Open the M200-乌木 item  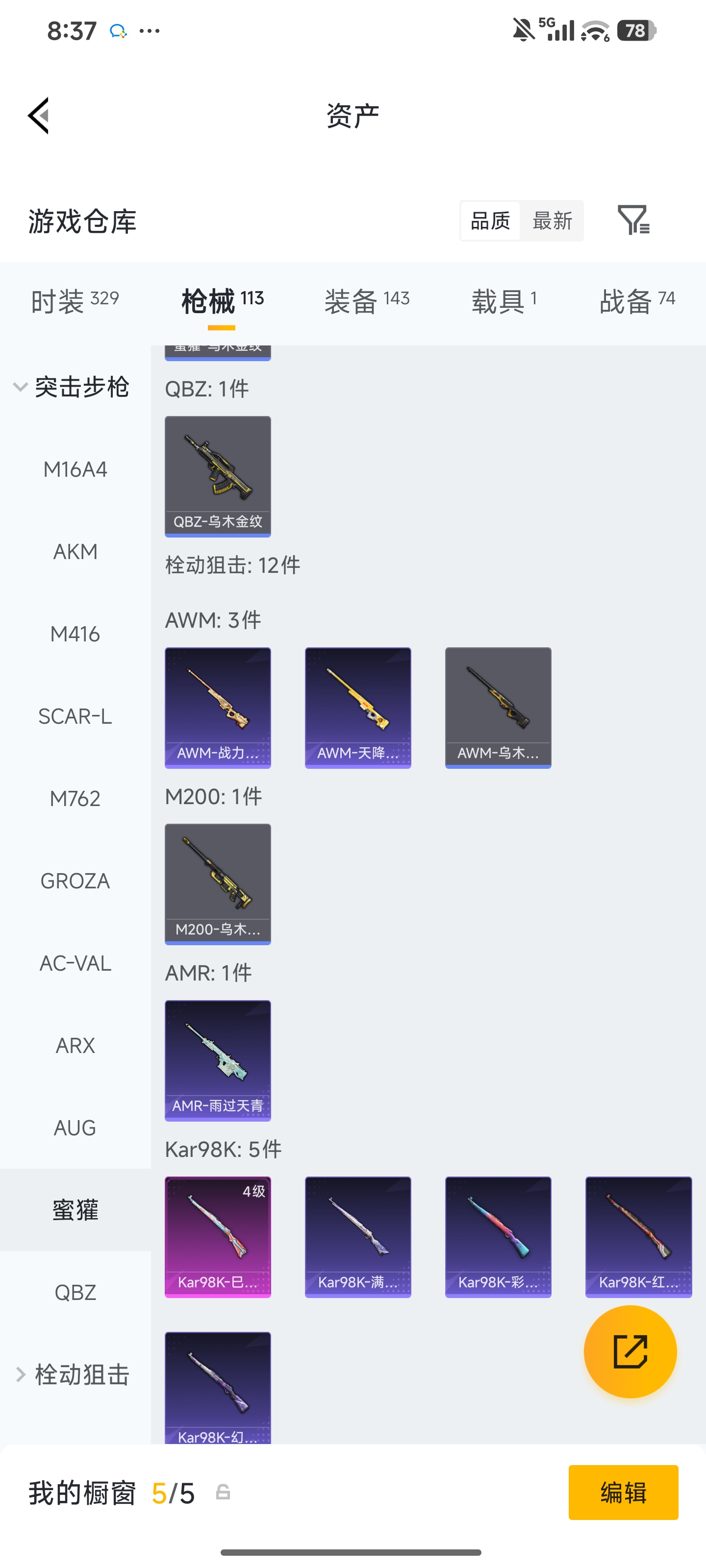coord(218,884)
